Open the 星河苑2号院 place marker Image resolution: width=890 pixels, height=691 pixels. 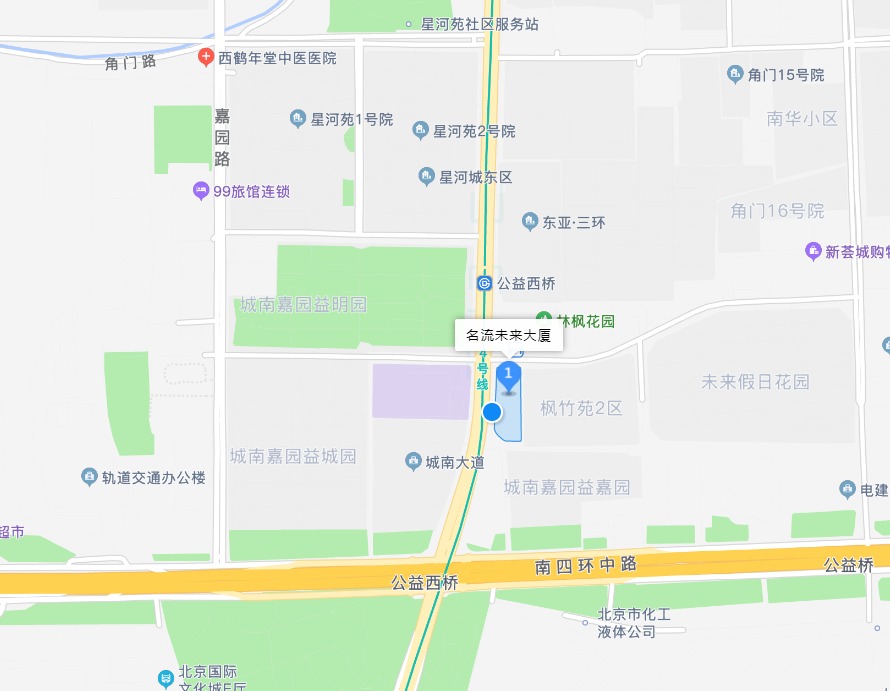pyautogui.click(x=421, y=130)
